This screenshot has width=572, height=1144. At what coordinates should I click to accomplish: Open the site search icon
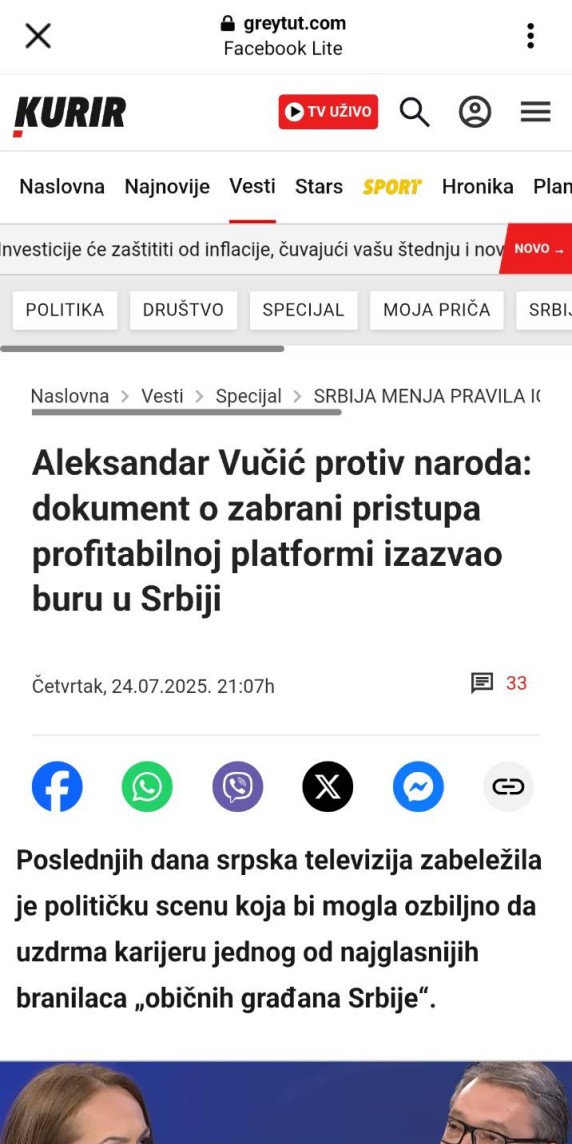[414, 112]
